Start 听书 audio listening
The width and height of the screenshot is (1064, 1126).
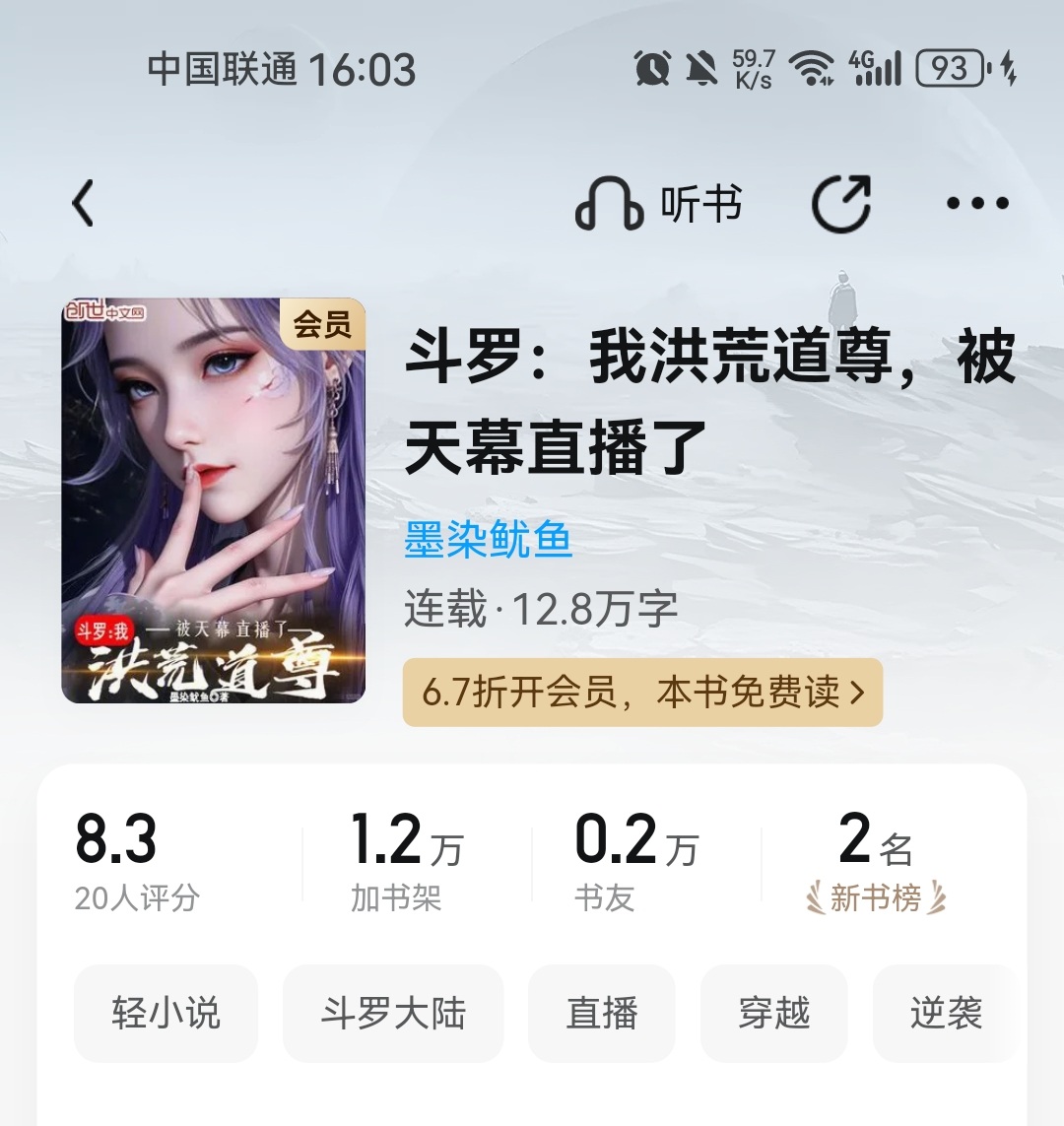tap(658, 204)
